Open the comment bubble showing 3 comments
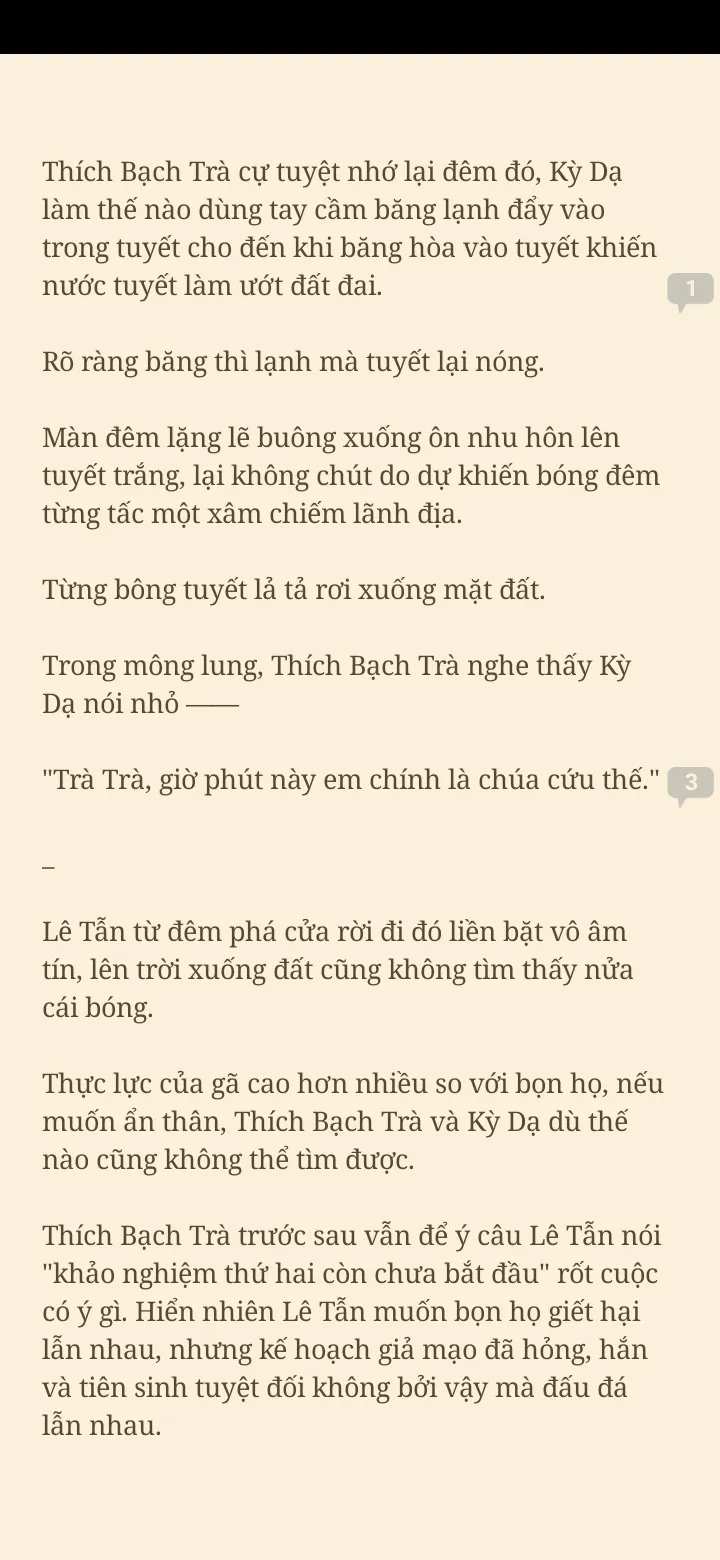Image resolution: width=720 pixels, height=1560 pixels. click(x=690, y=784)
